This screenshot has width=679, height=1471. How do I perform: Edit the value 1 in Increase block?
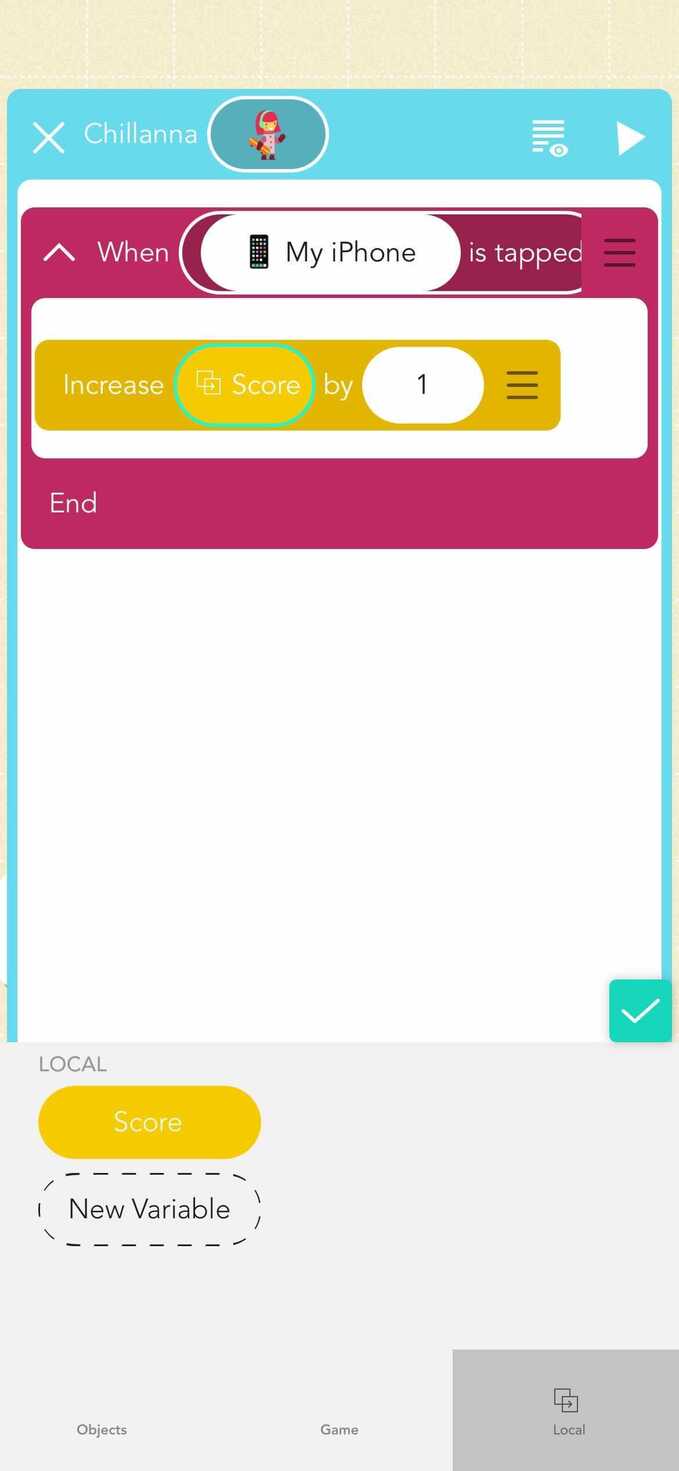click(422, 385)
